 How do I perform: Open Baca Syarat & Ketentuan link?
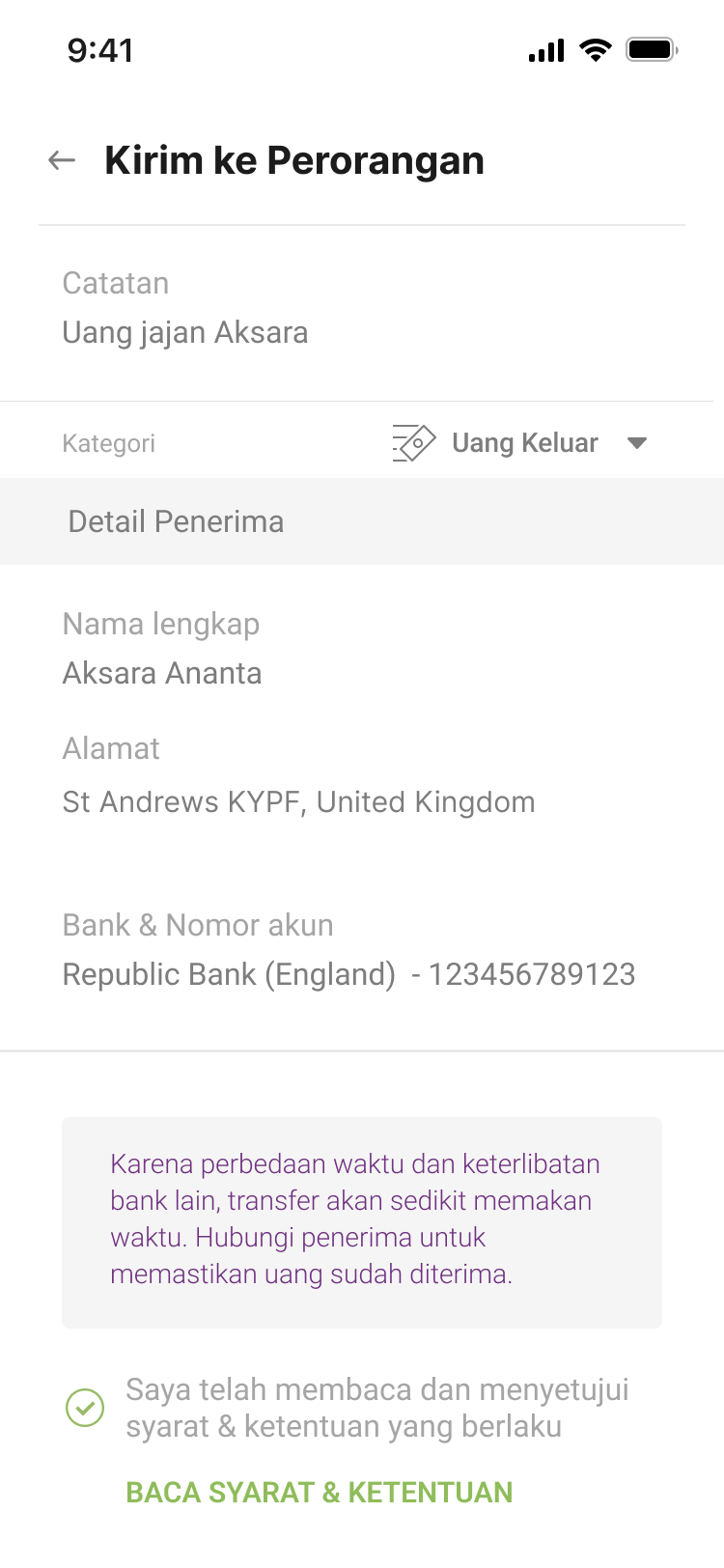click(319, 1492)
